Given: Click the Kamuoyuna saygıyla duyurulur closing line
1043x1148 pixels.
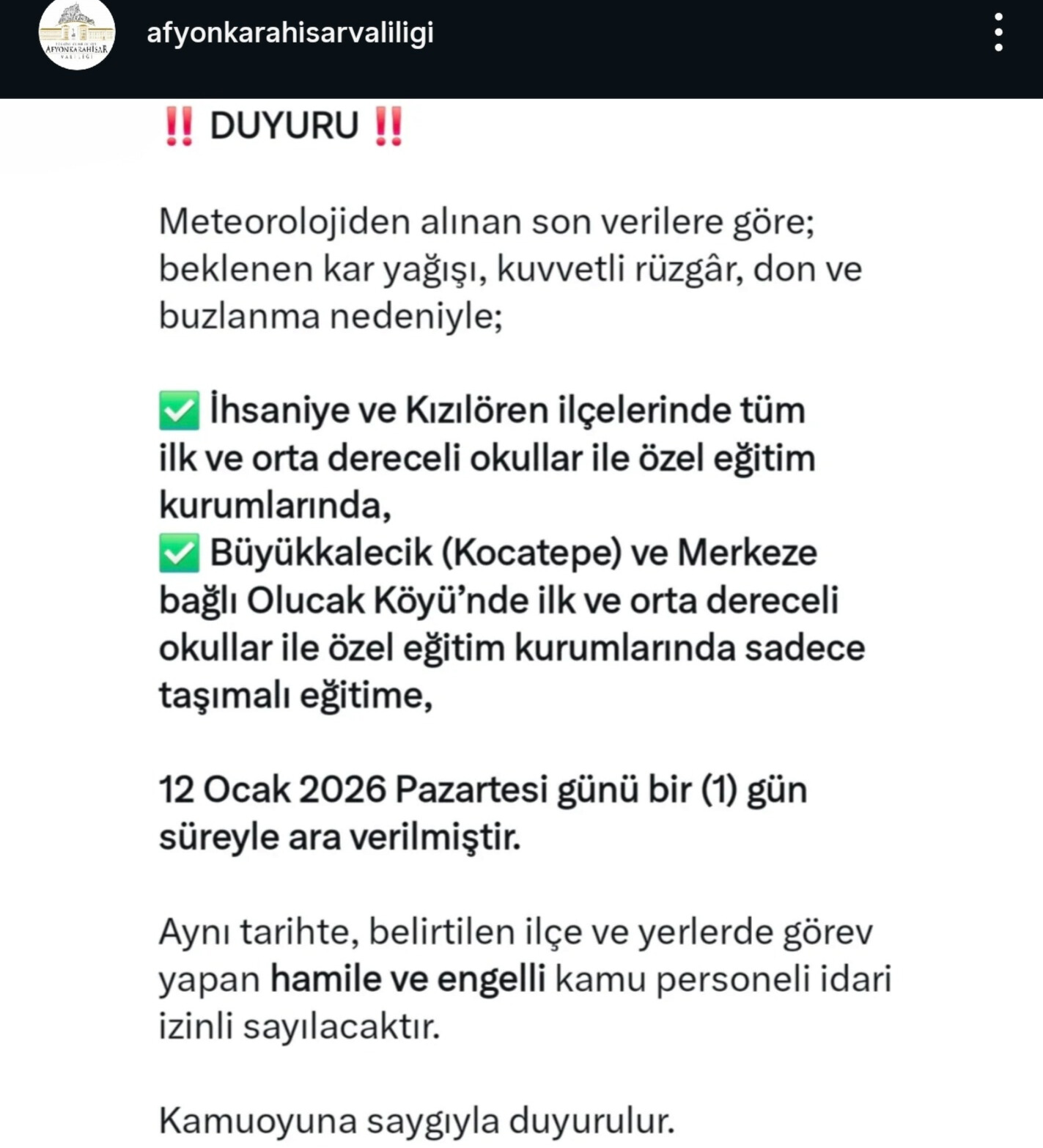Looking at the screenshot, I should pos(414,1122).
